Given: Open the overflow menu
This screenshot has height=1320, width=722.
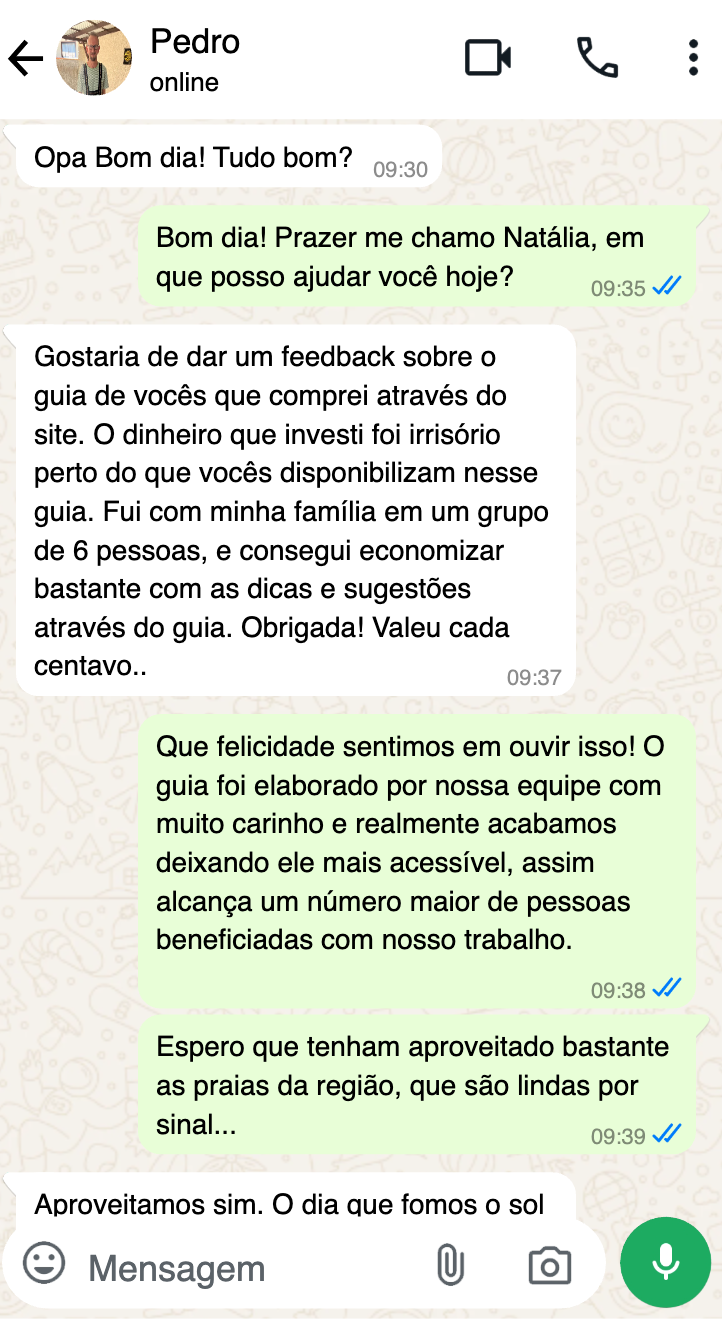Looking at the screenshot, I should tap(693, 58).
